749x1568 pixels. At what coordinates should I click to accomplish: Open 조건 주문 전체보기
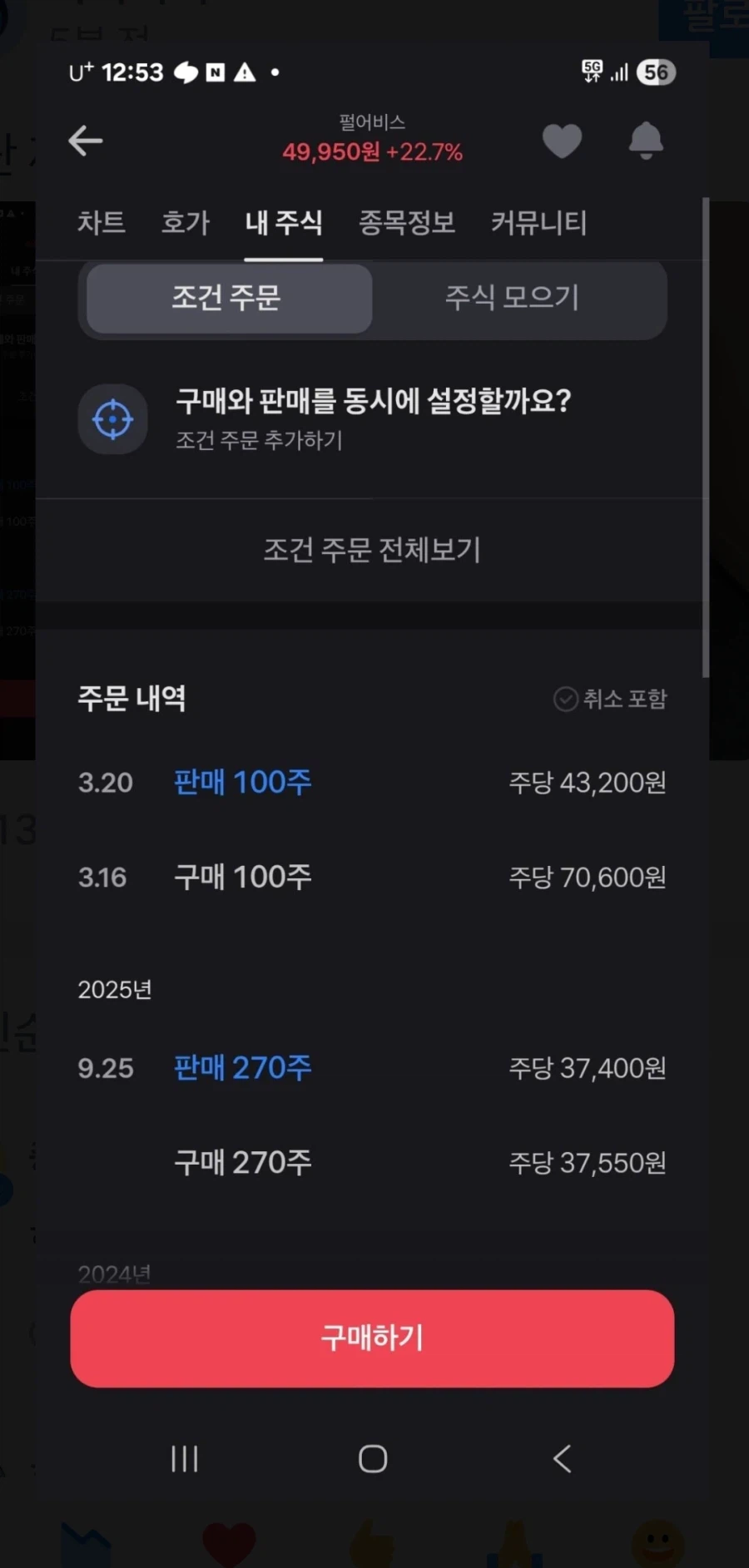[371, 550]
